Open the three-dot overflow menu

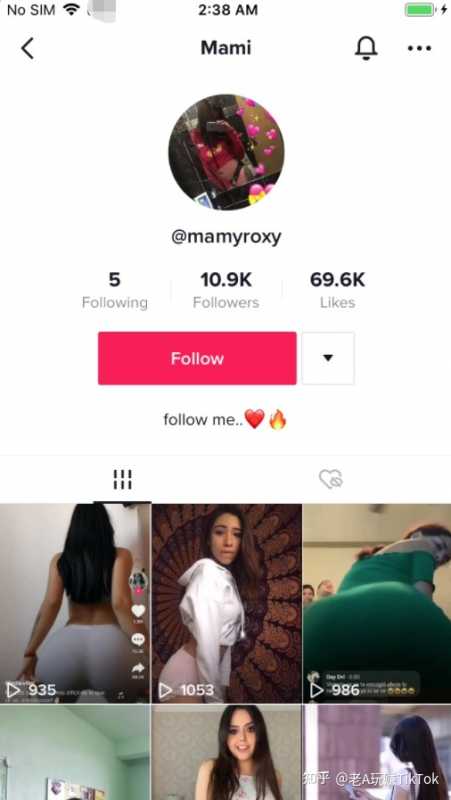(419, 48)
